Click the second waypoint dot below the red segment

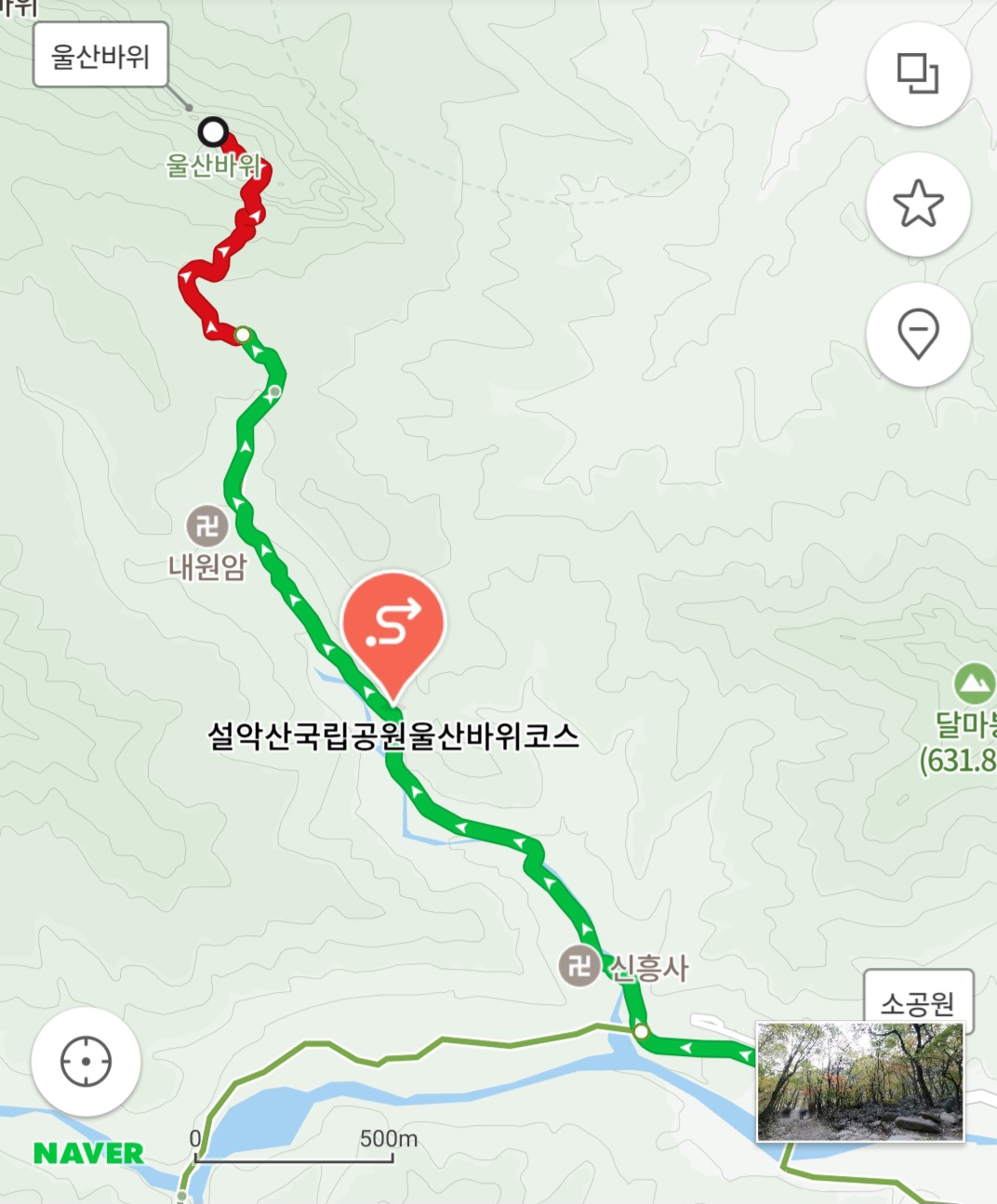coord(273,391)
